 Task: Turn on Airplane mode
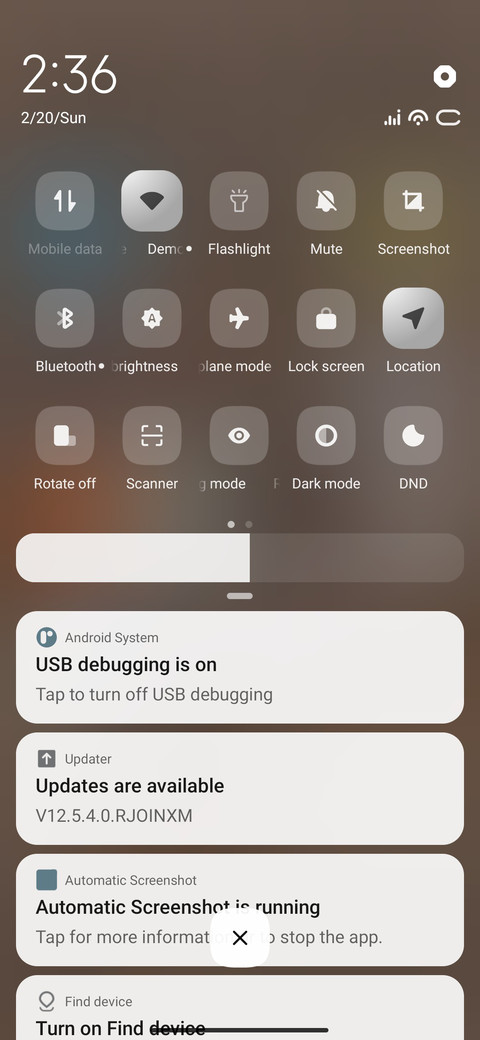coord(239,318)
